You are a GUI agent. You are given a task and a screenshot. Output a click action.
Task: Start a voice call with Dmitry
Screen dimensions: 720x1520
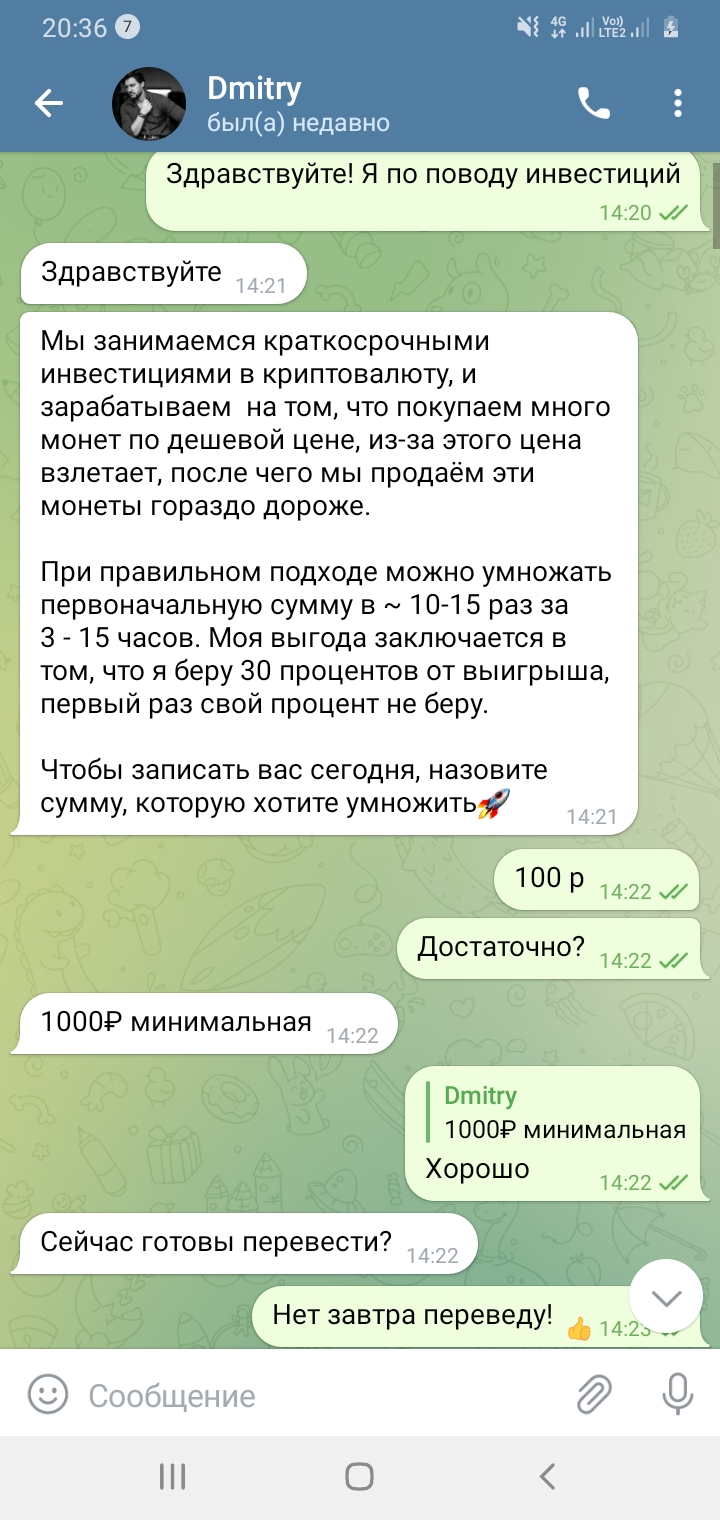point(594,103)
